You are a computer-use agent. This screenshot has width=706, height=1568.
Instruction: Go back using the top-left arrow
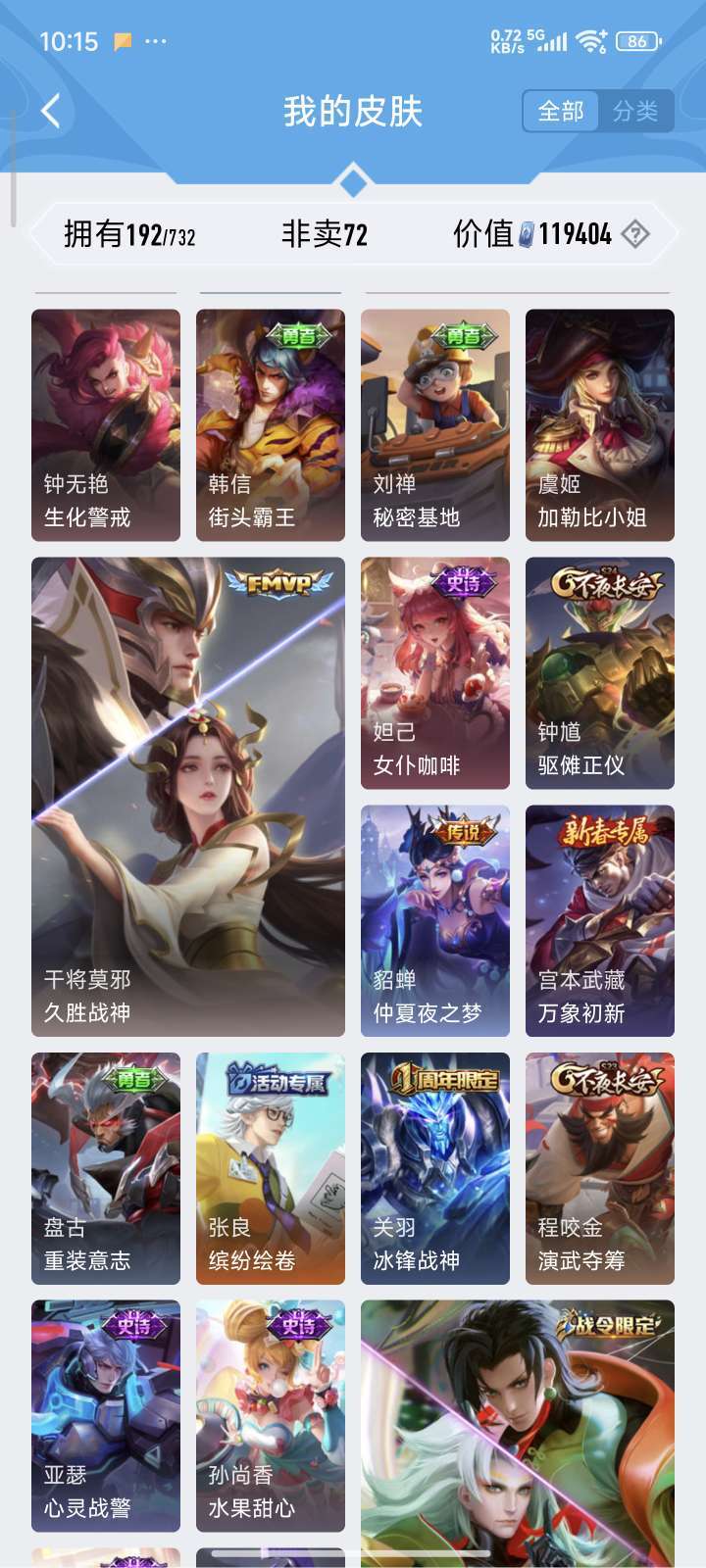[51, 111]
